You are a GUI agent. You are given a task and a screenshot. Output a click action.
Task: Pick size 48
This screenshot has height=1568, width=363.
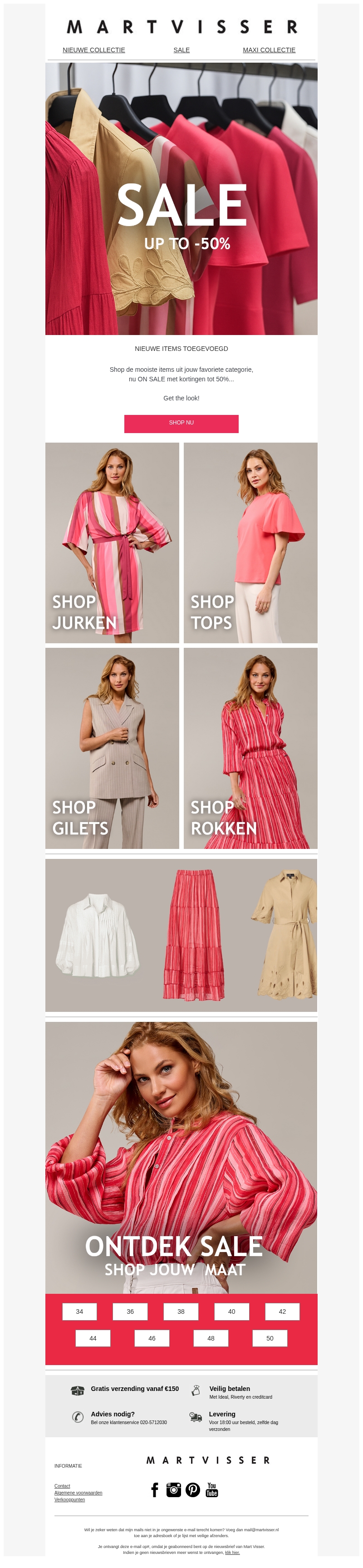click(x=211, y=1338)
